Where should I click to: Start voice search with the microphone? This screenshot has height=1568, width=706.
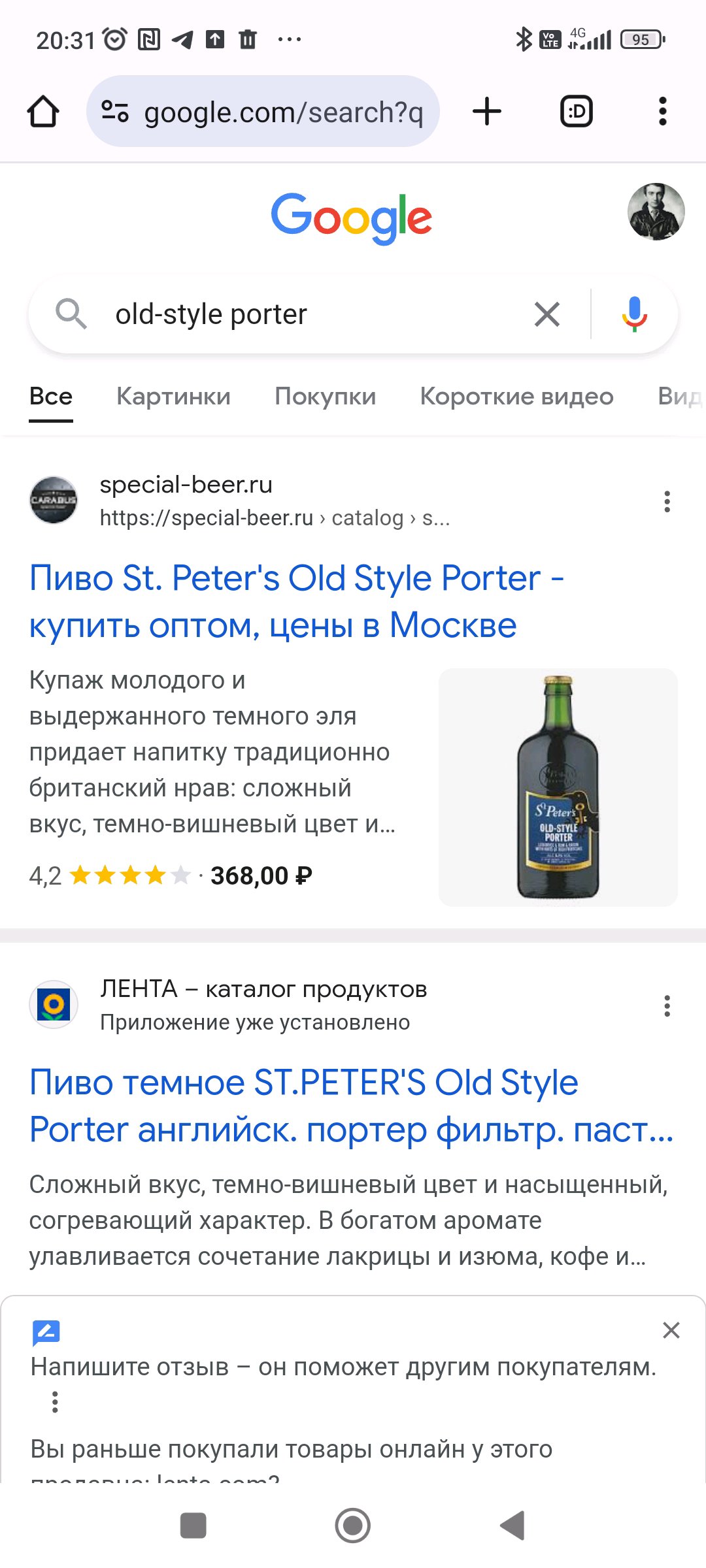[634, 314]
